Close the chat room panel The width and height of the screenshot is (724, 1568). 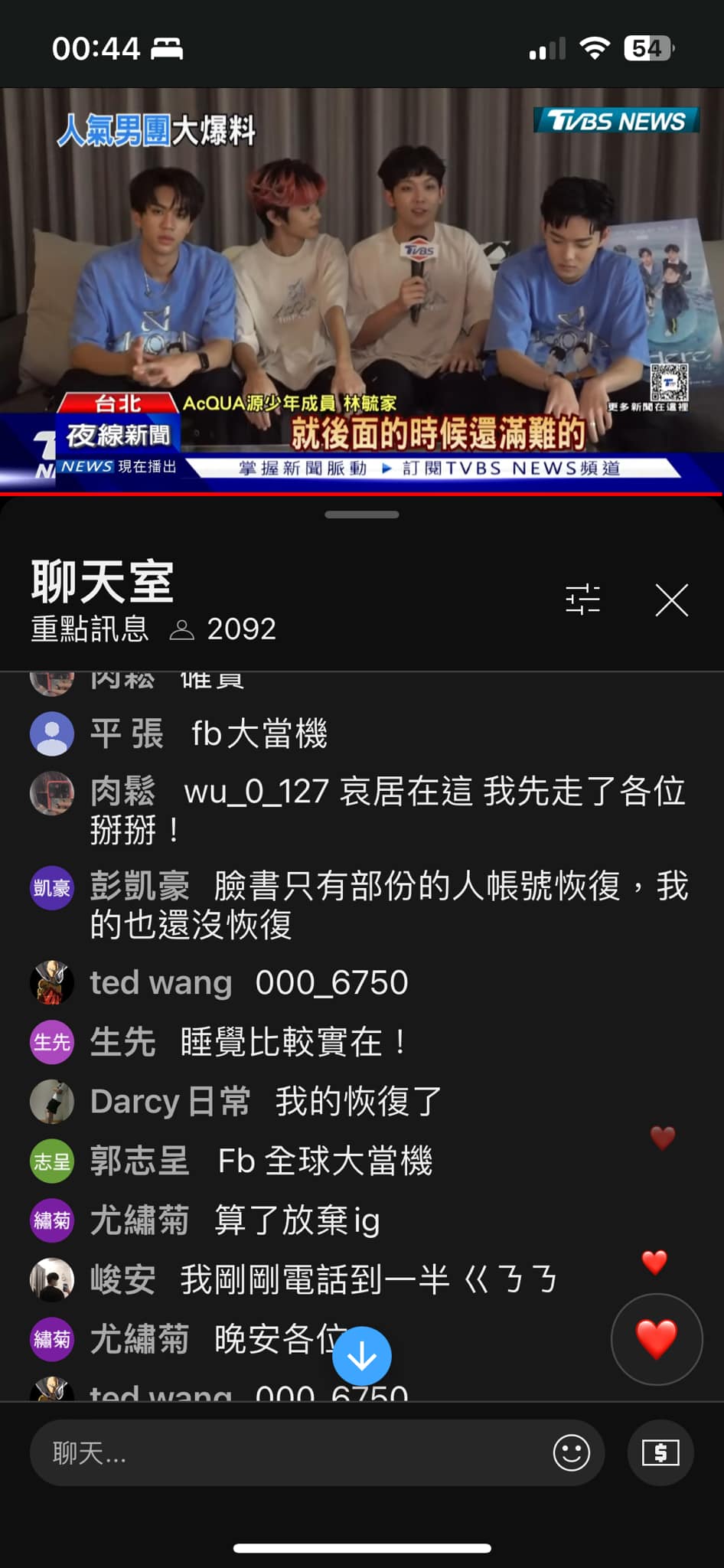[671, 599]
